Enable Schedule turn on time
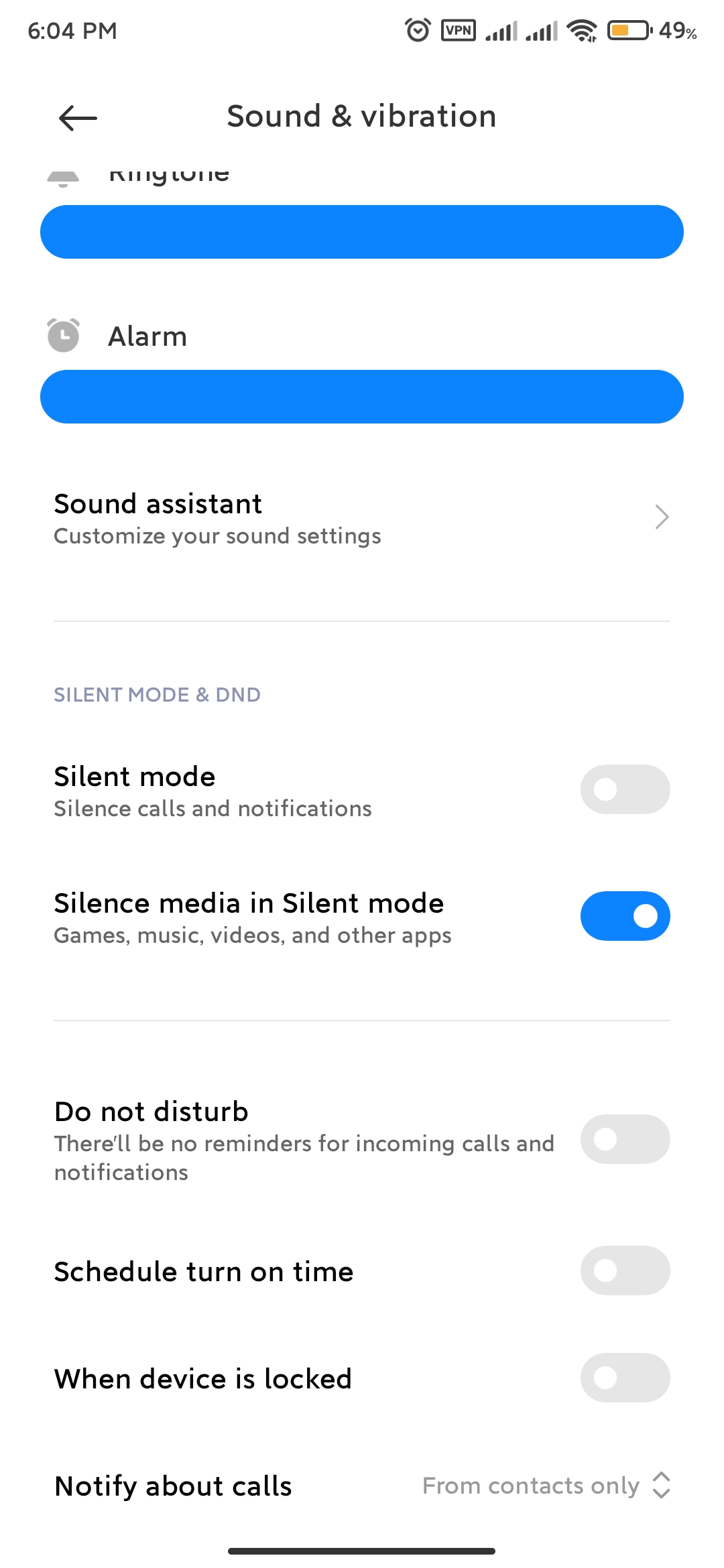 point(625,1270)
